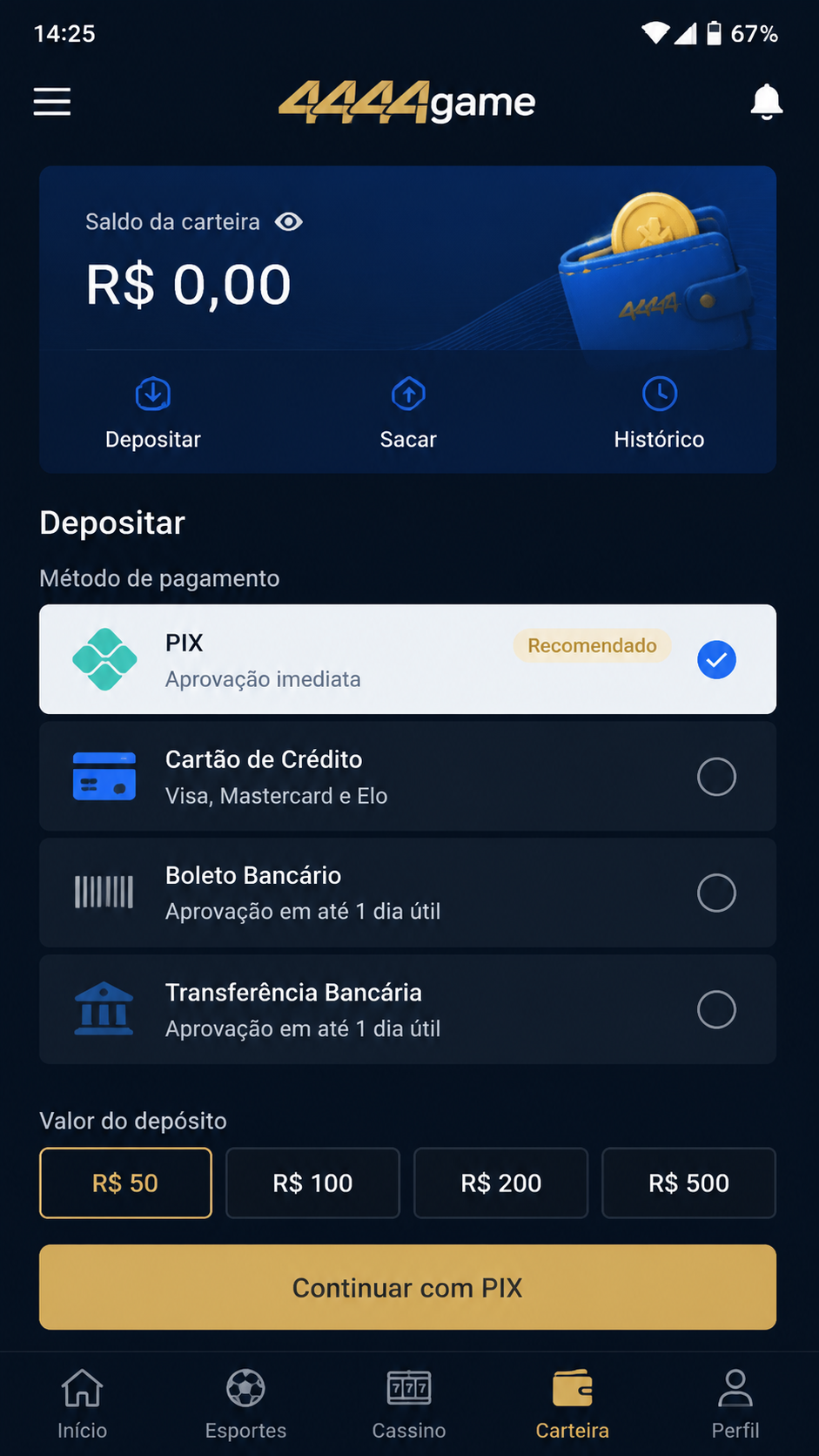Choose Transferência Bancária payment method
819x1456 pixels.
coord(407,1009)
